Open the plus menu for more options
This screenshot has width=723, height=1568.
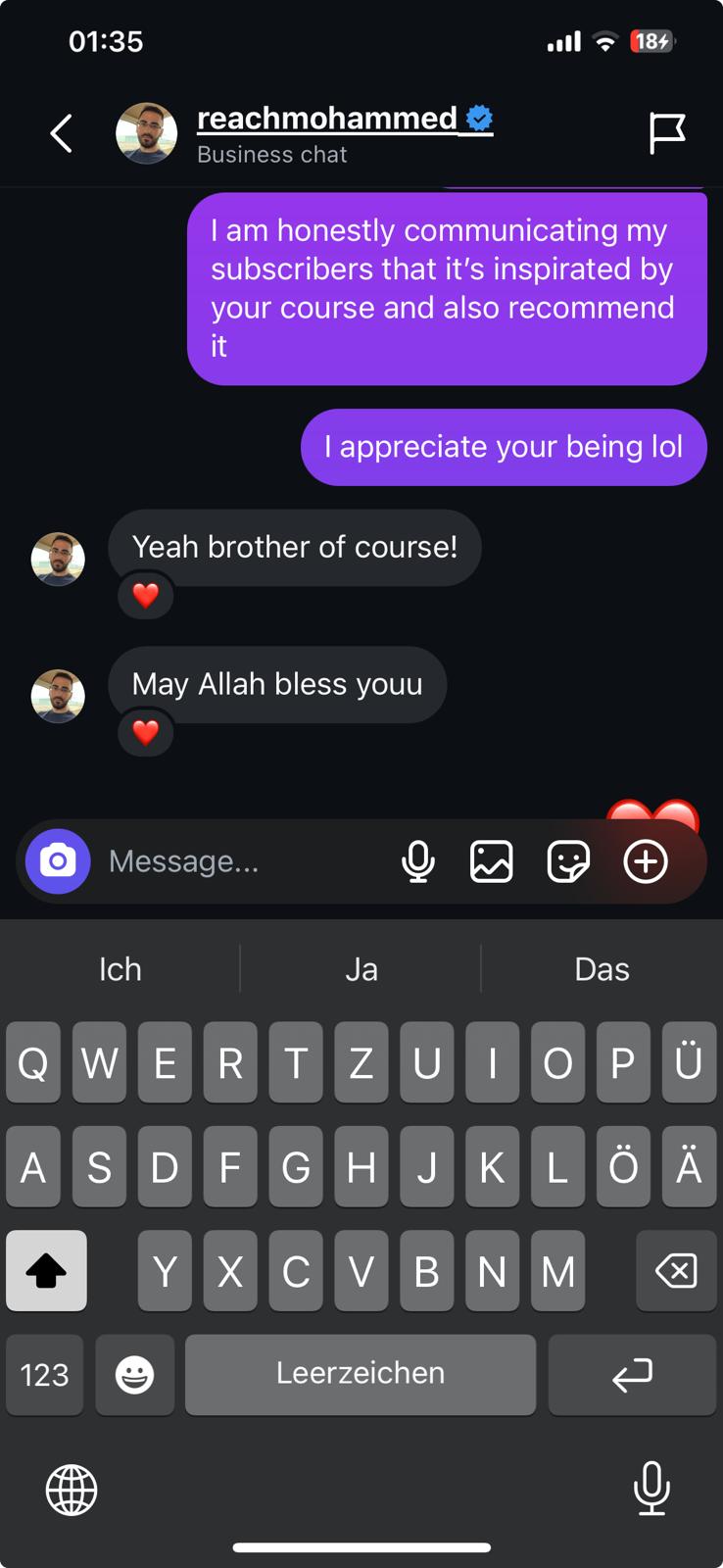pyautogui.click(x=646, y=861)
